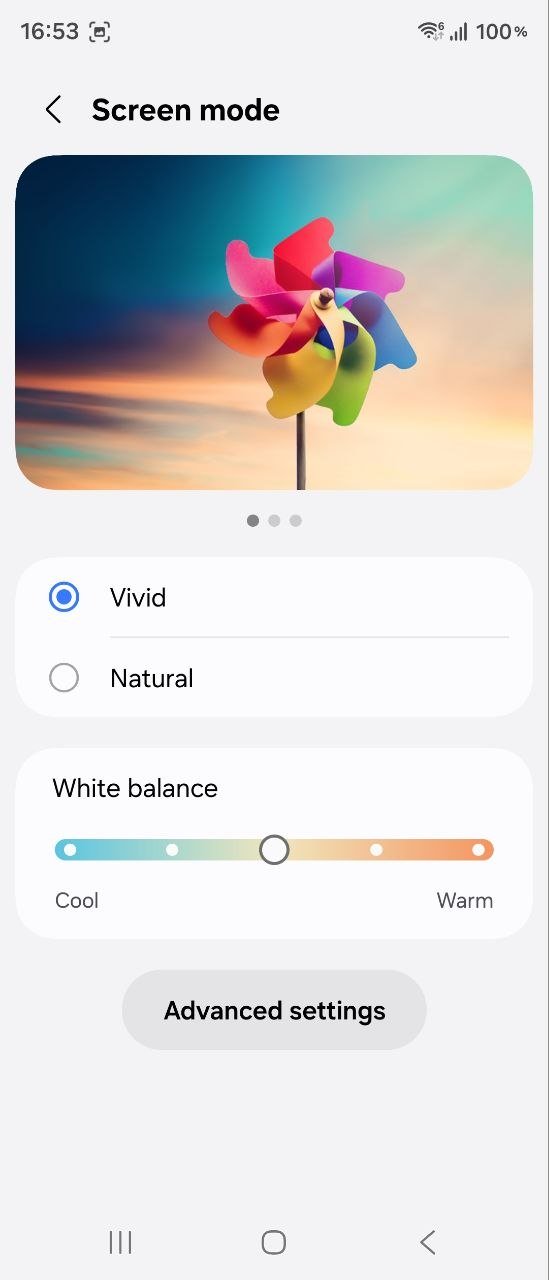Open recent apps from navigation bar
The width and height of the screenshot is (549, 1280).
tap(120, 1242)
